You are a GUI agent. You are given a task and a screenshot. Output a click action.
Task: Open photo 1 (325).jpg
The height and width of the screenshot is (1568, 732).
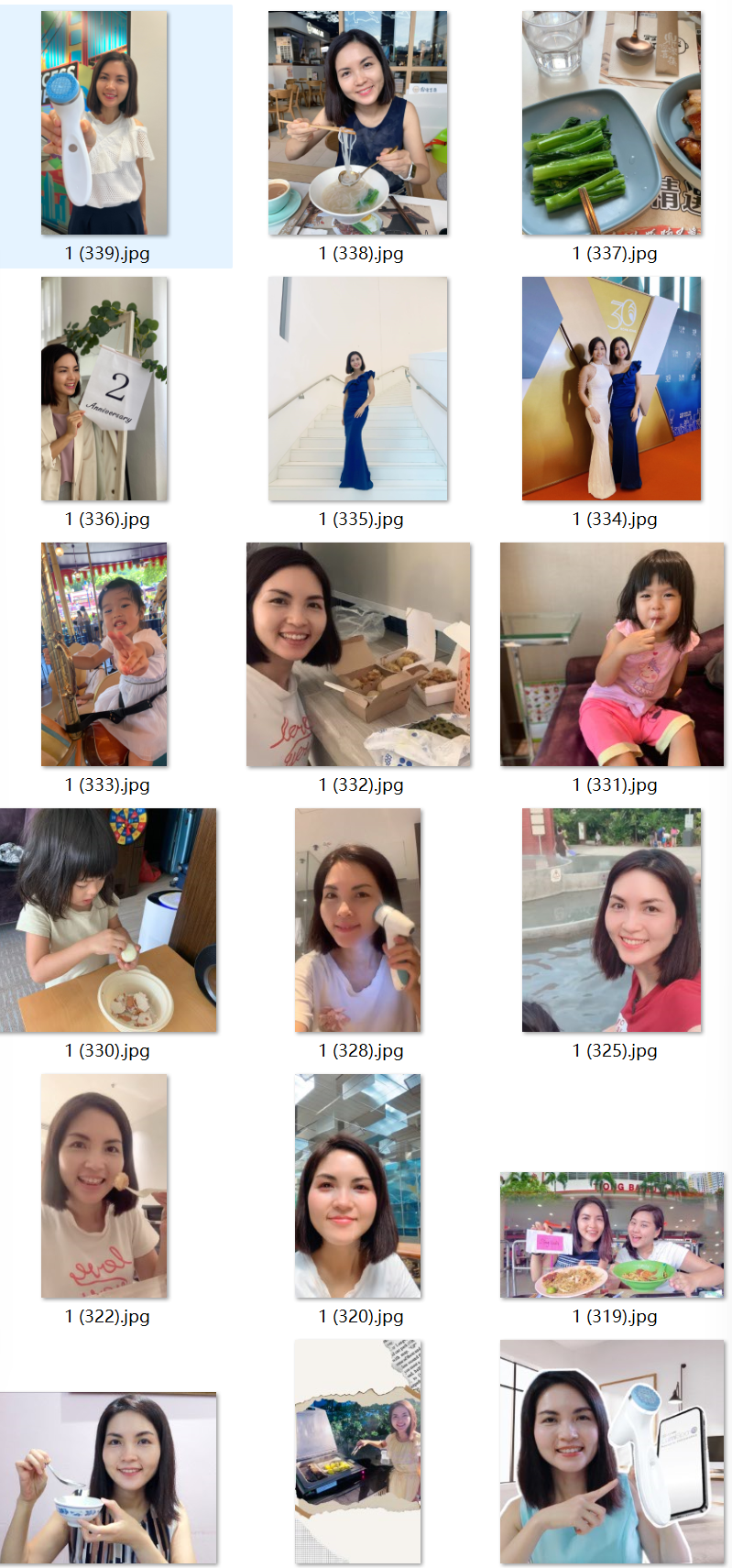click(x=611, y=920)
